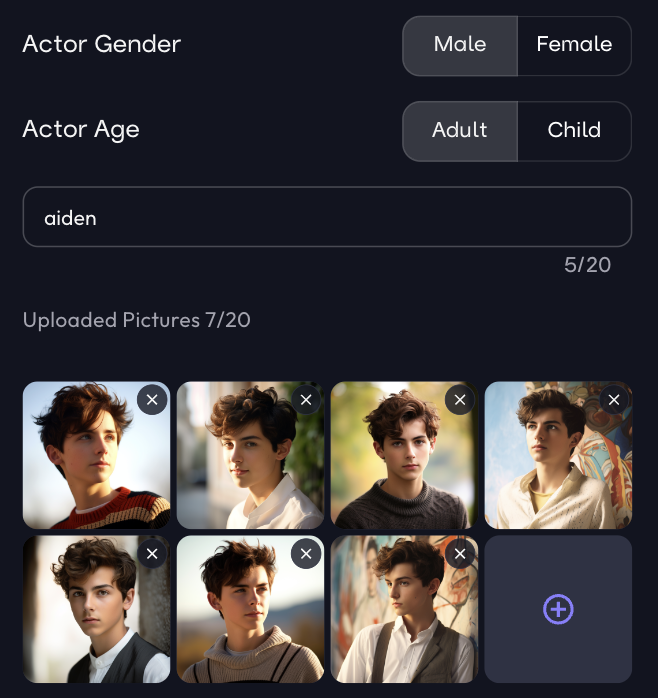Image resolution: width=658 pixels, height=698 pixels.
Task: Switch actor gender to Female
Action: click(574, 45)
